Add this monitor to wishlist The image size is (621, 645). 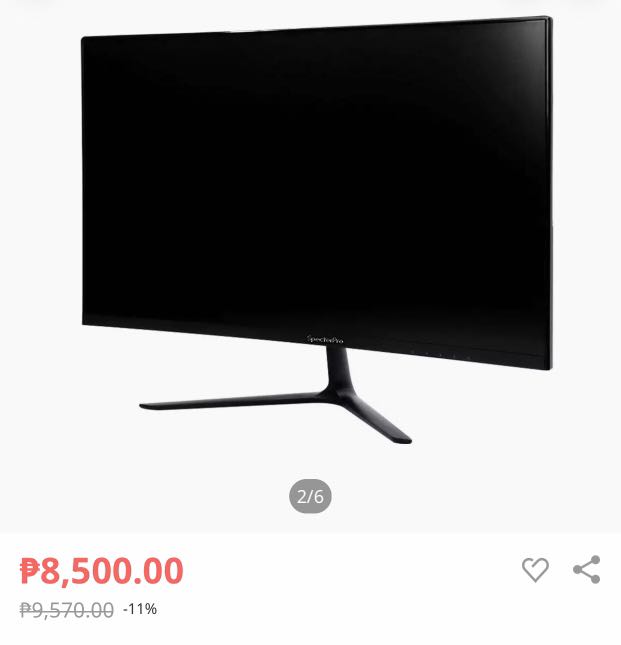tap(535, 570)
